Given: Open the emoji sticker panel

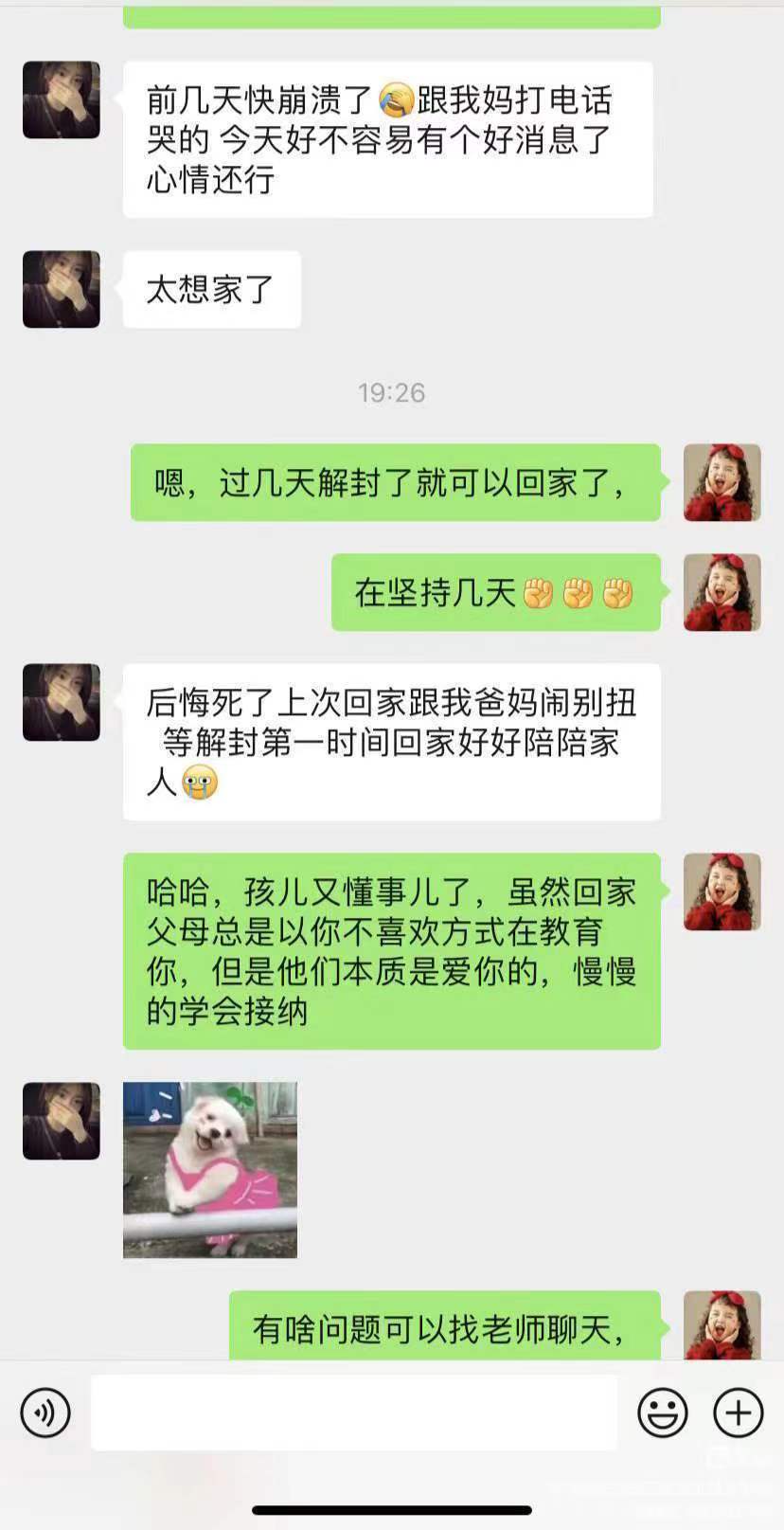Looking at the screenshot, I should [x=662, y=1413].
